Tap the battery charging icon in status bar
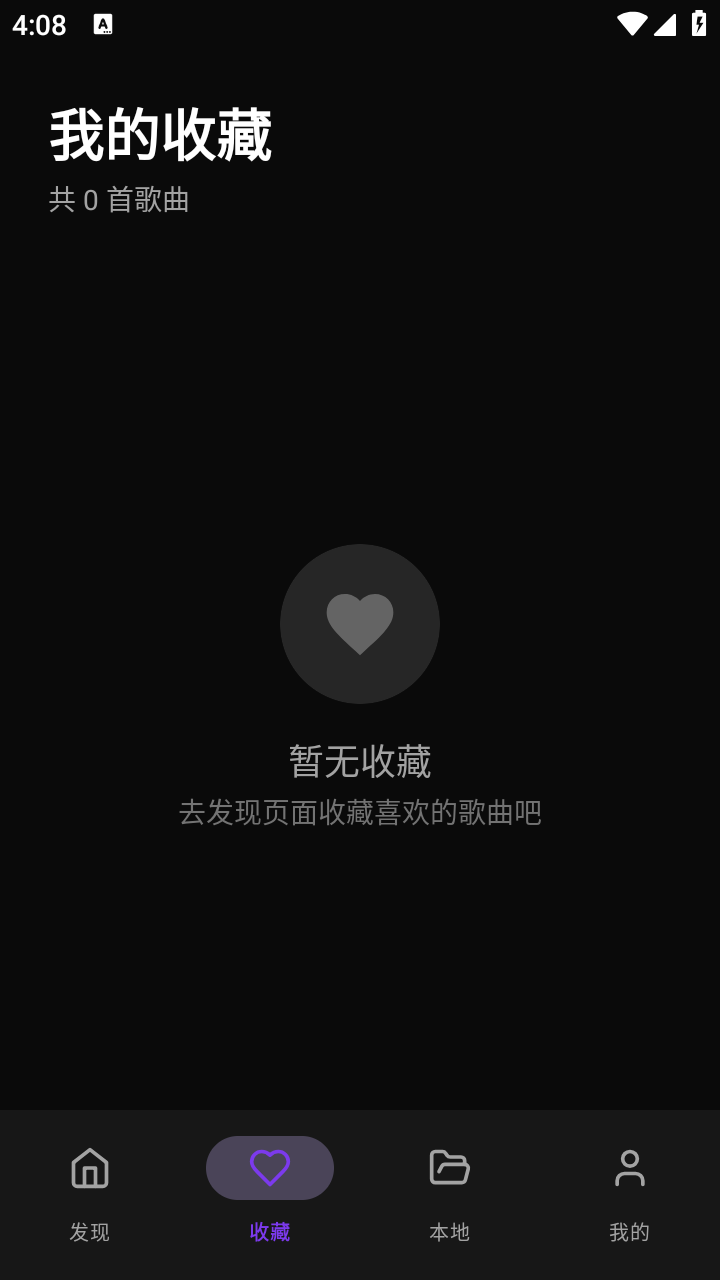The width and height of the screenshot is (720, 1280). click(699, 25)
